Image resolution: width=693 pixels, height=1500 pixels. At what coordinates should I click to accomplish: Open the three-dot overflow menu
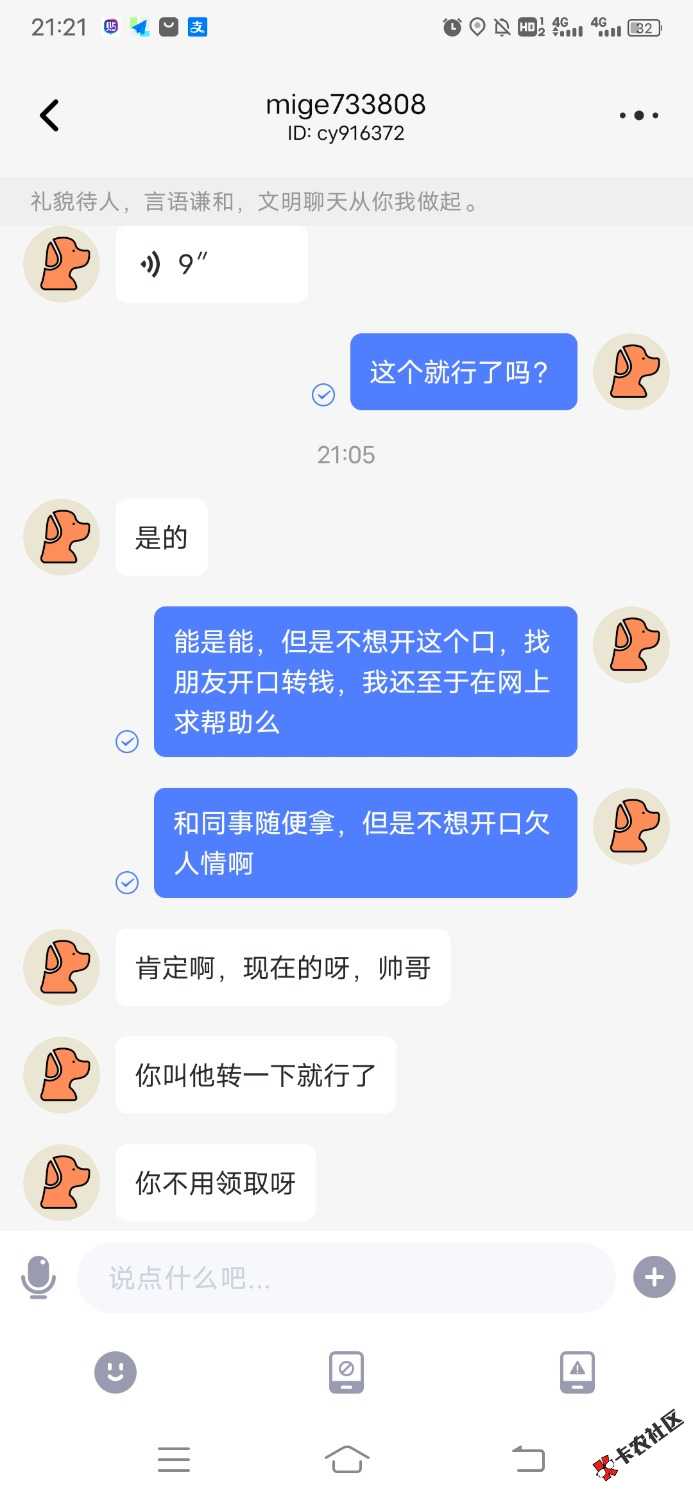tap(638, 116)
